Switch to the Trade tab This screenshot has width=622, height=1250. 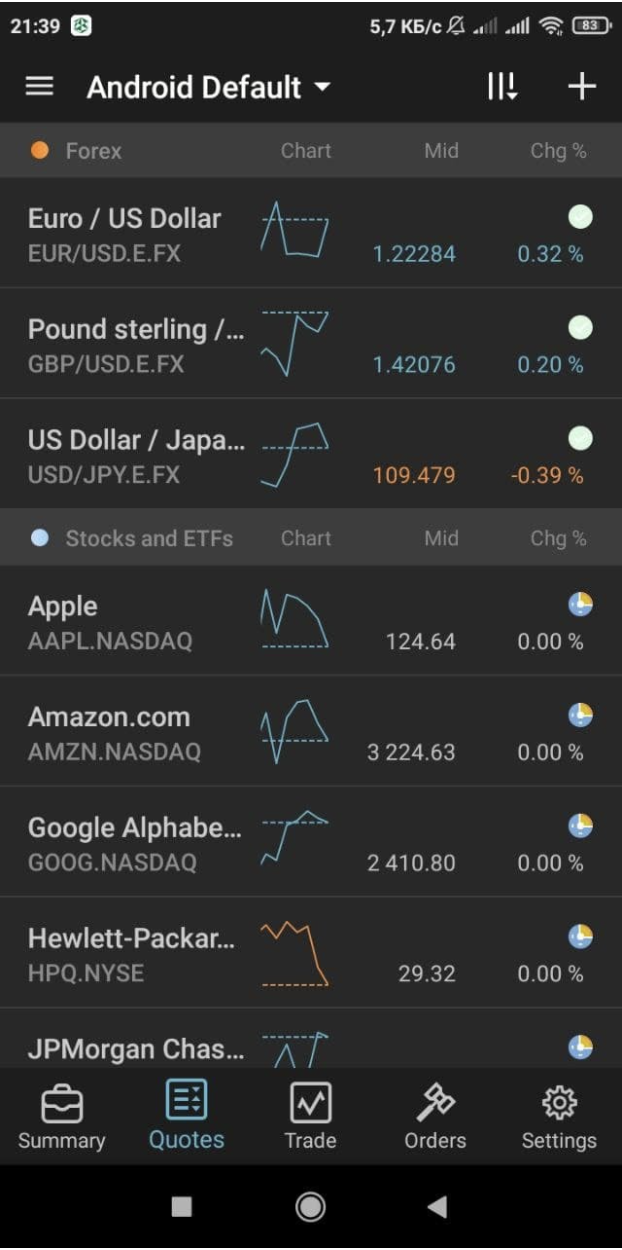tap(310, 1118)
